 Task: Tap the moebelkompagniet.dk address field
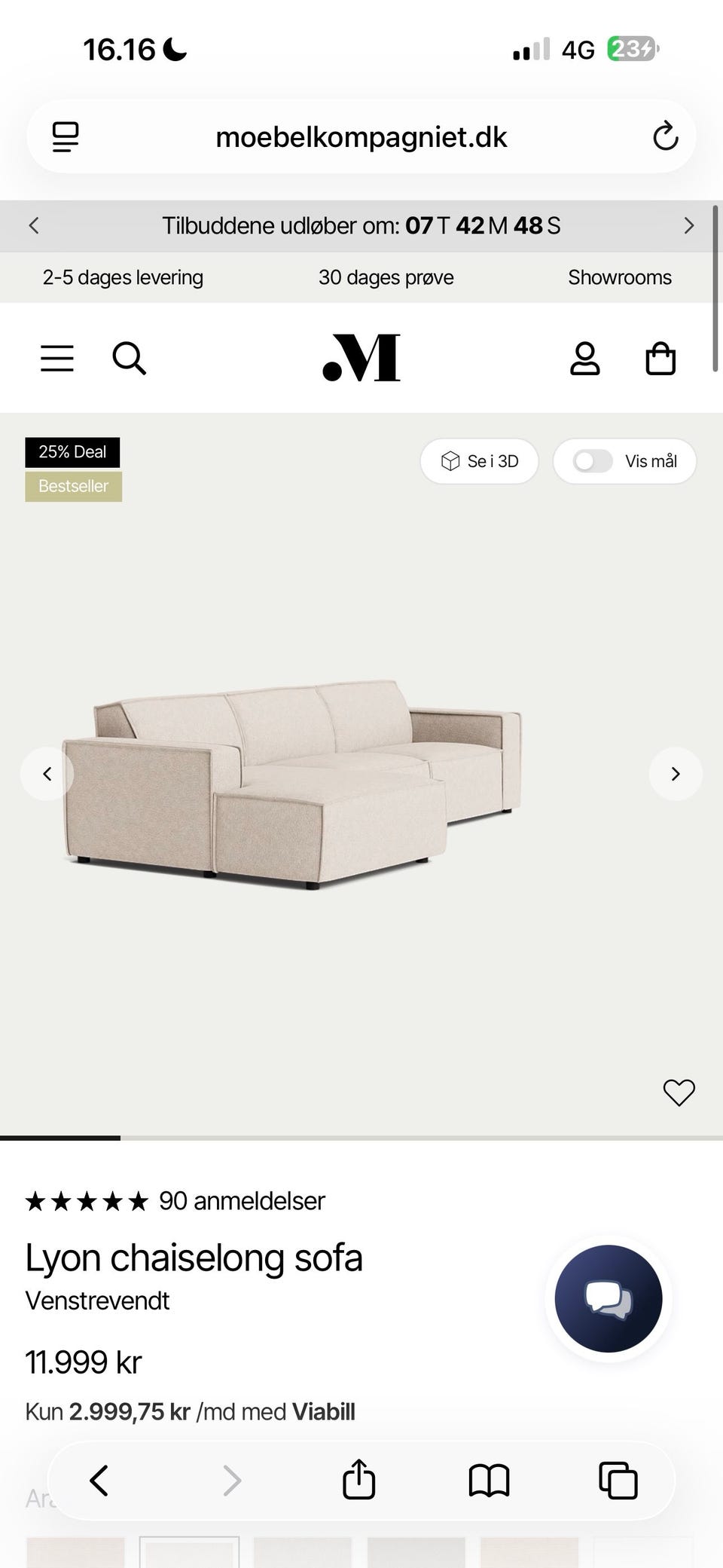tap(361, 137)
